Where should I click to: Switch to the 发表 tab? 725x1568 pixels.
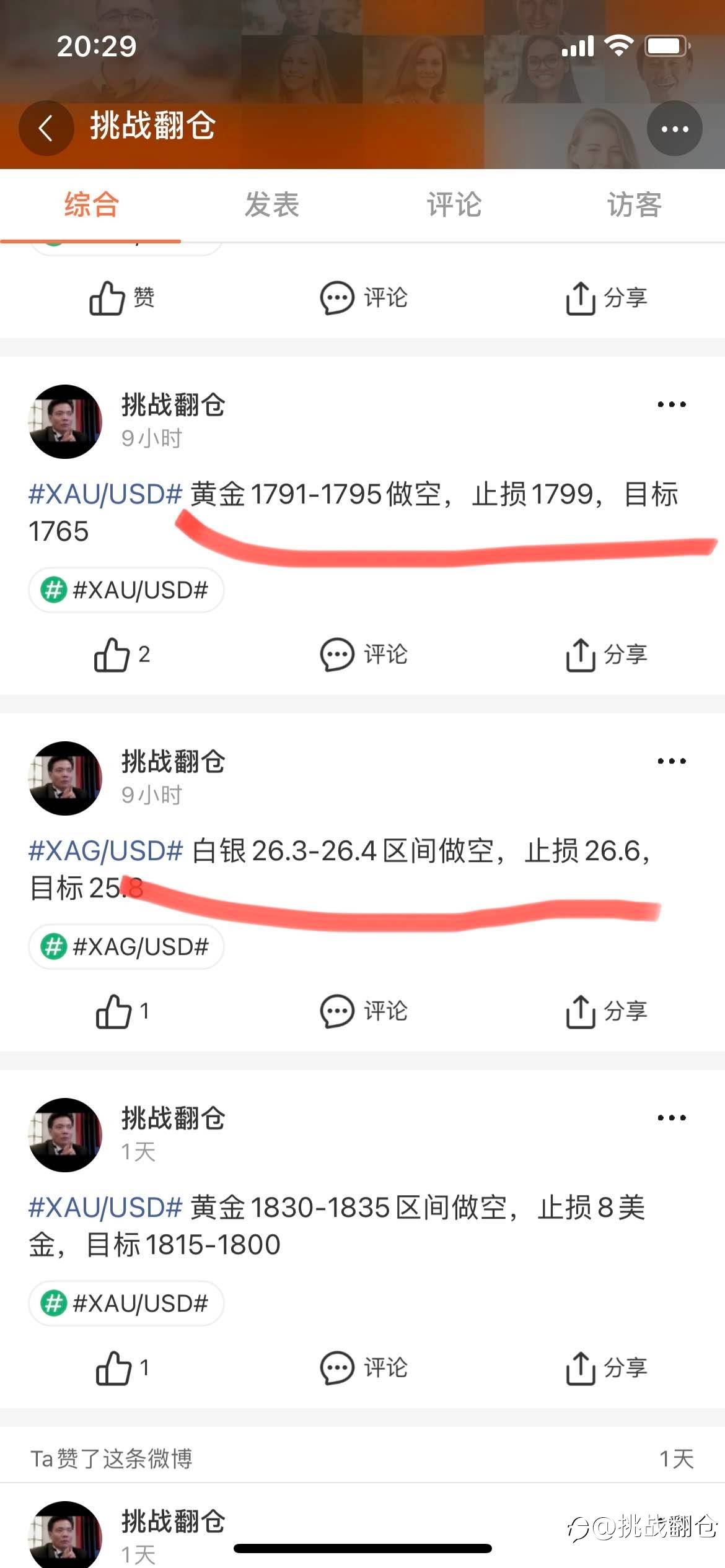272,204
